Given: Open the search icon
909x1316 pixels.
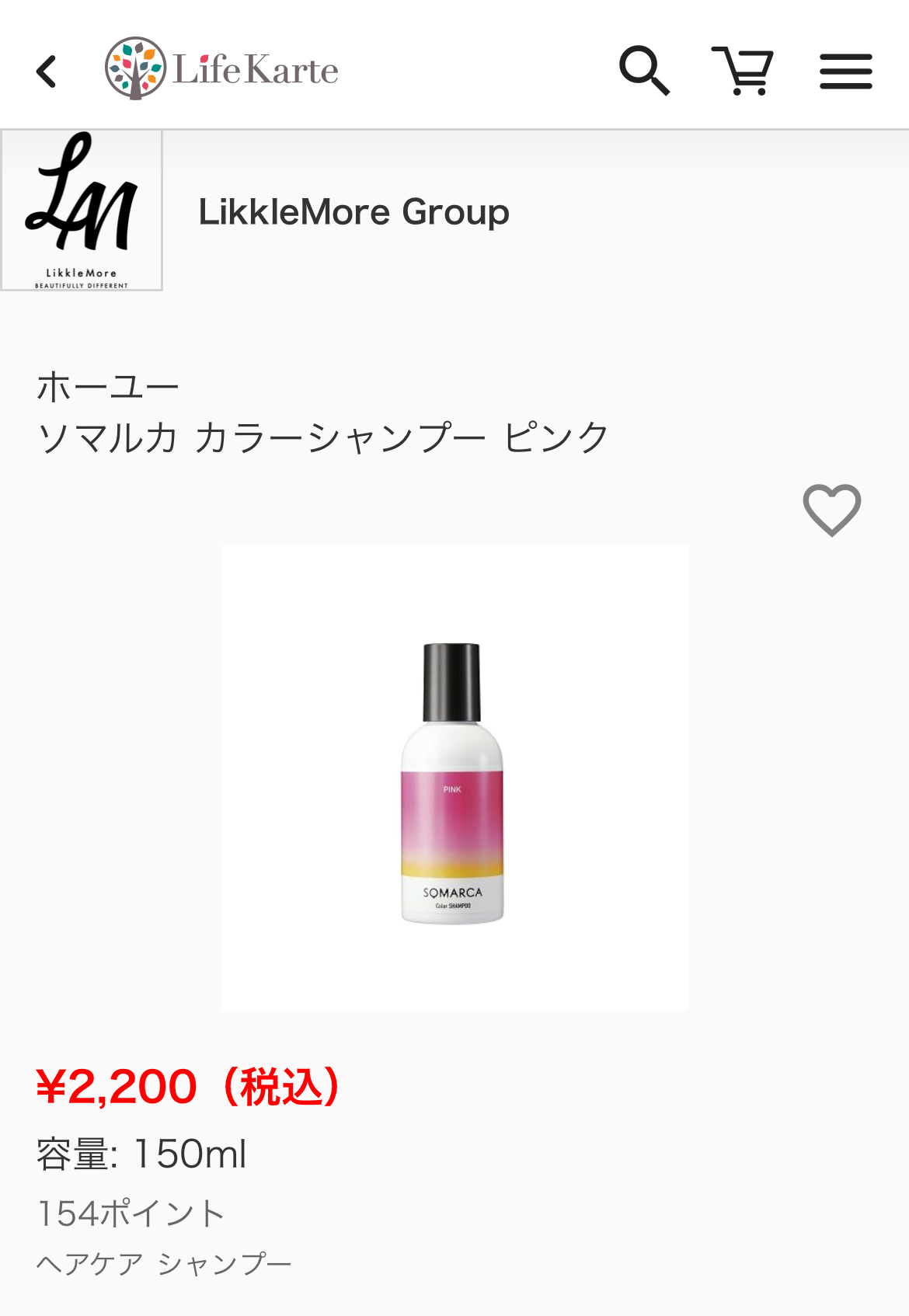Looking at the screenshot, I should (643, 71).
